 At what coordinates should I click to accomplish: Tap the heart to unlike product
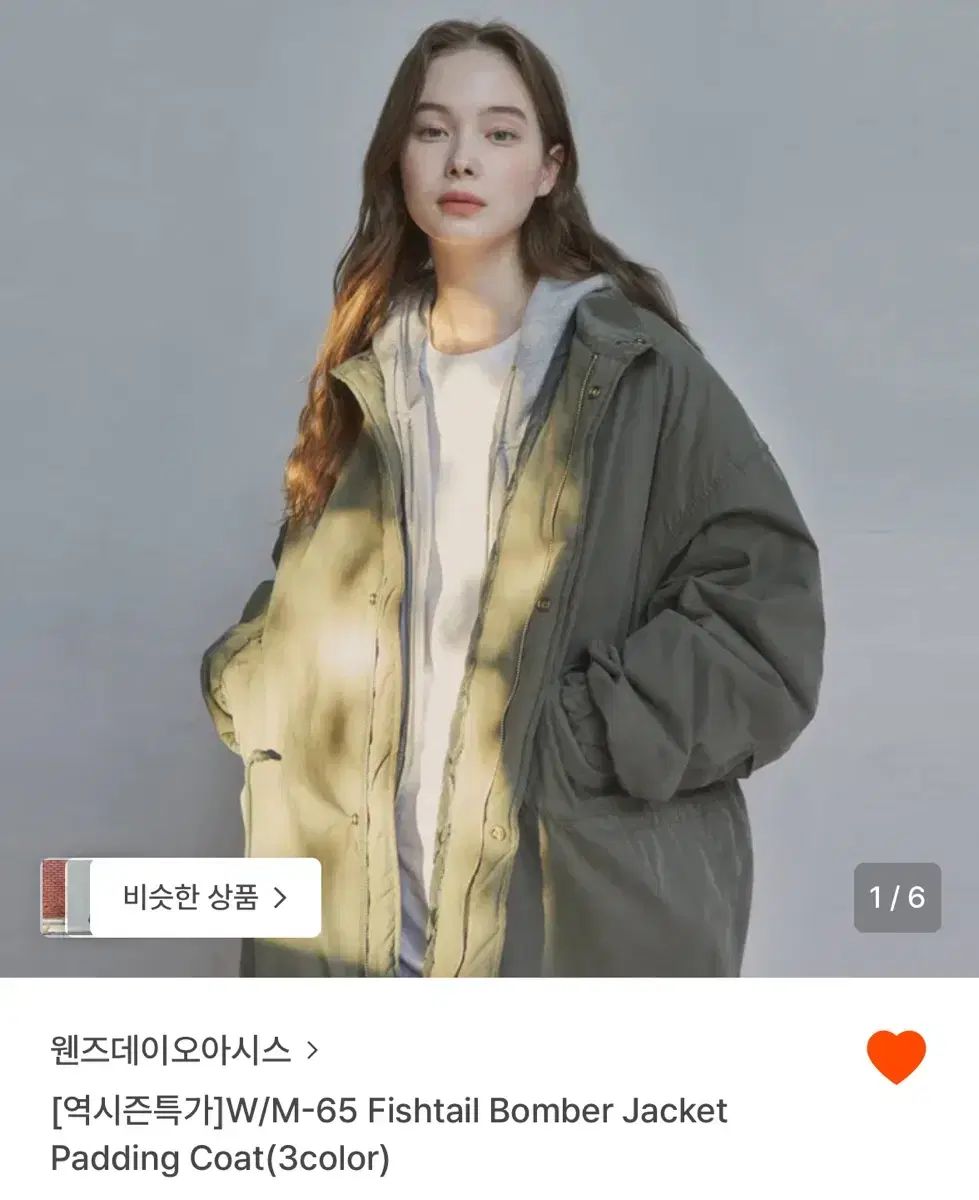tap(895, 1056)
